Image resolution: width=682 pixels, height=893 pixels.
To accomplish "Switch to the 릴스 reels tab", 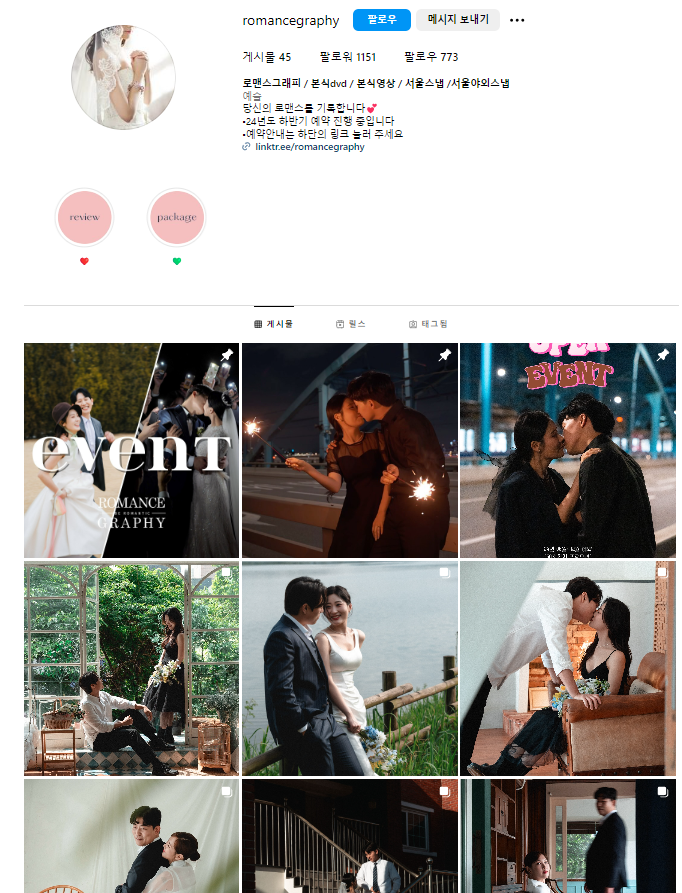I will pyautogui.click(x=351, y=324).
